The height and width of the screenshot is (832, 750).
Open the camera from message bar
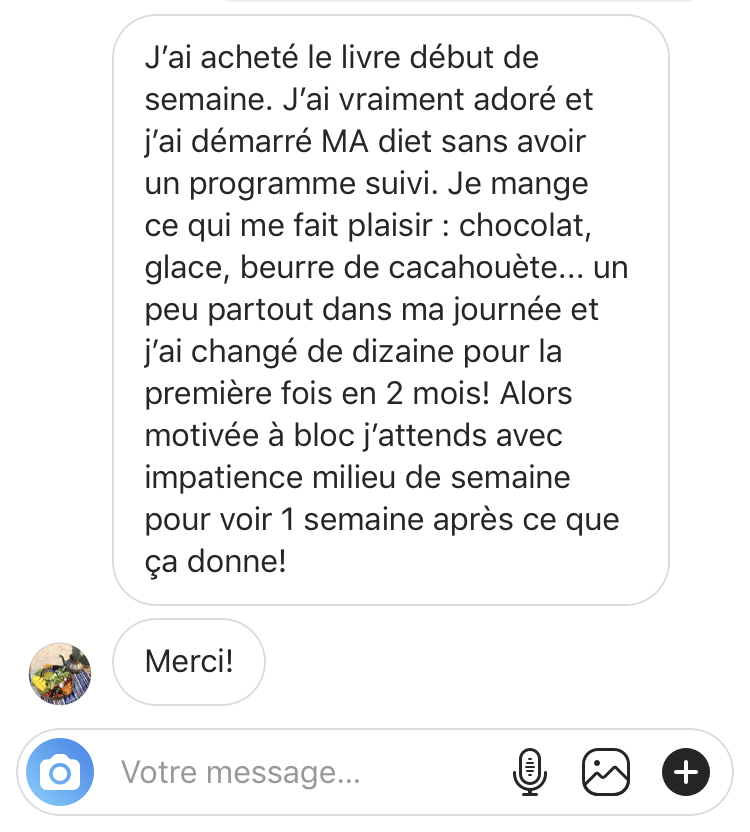[60, 773]
